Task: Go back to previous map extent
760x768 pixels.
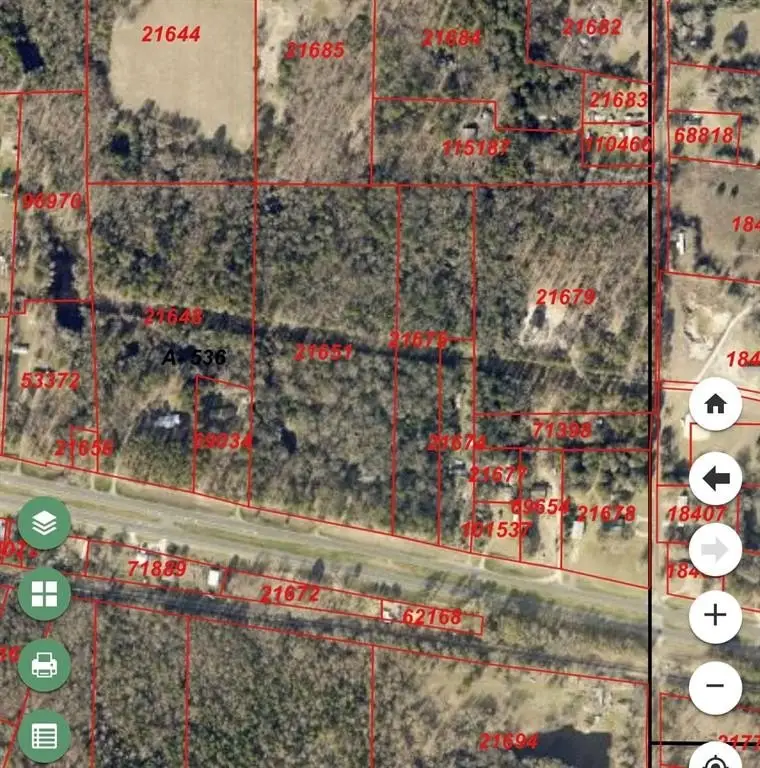Action: [x=715, y=479]
